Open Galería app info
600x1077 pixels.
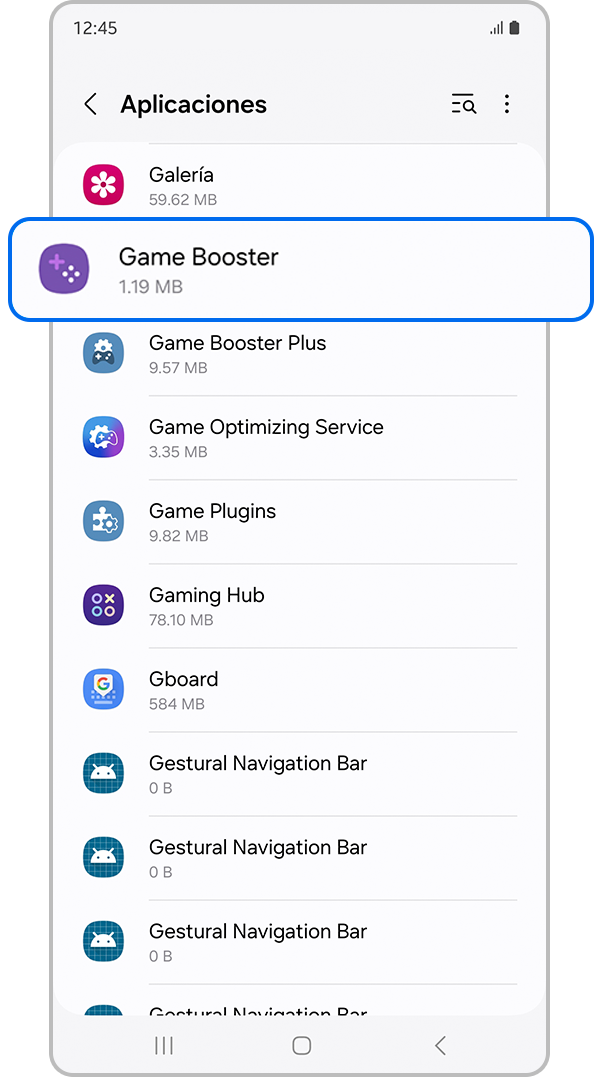point(300,186)
